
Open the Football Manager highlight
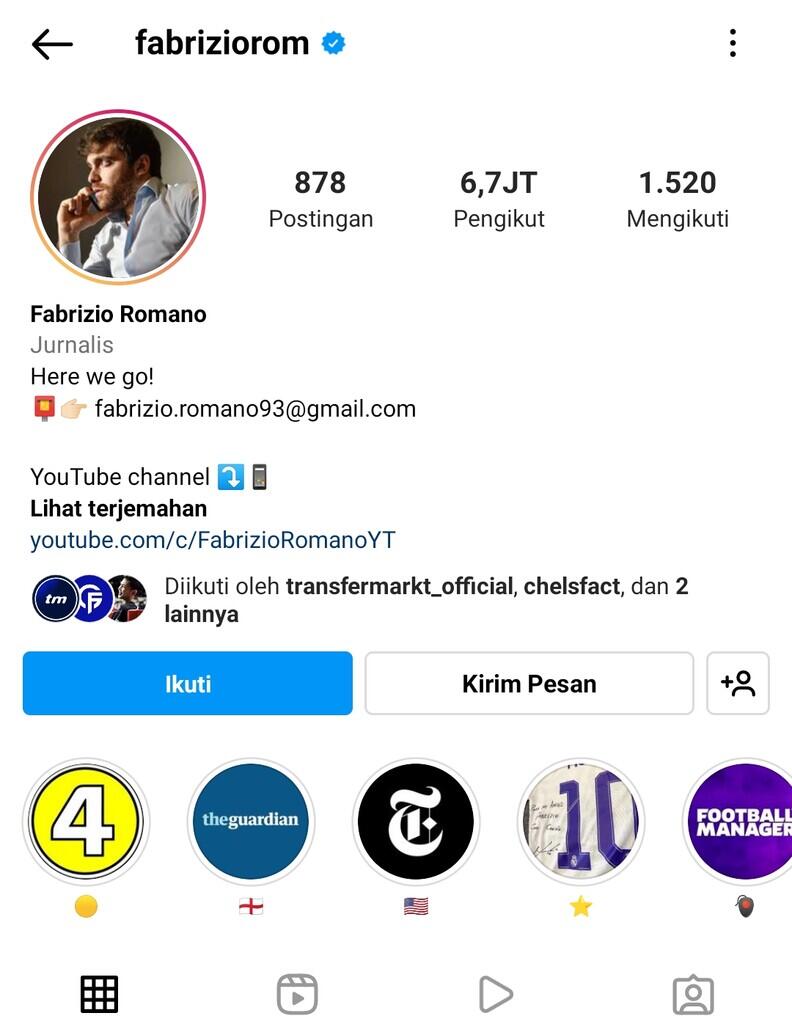pyautogui.click(x=742, y=822)
